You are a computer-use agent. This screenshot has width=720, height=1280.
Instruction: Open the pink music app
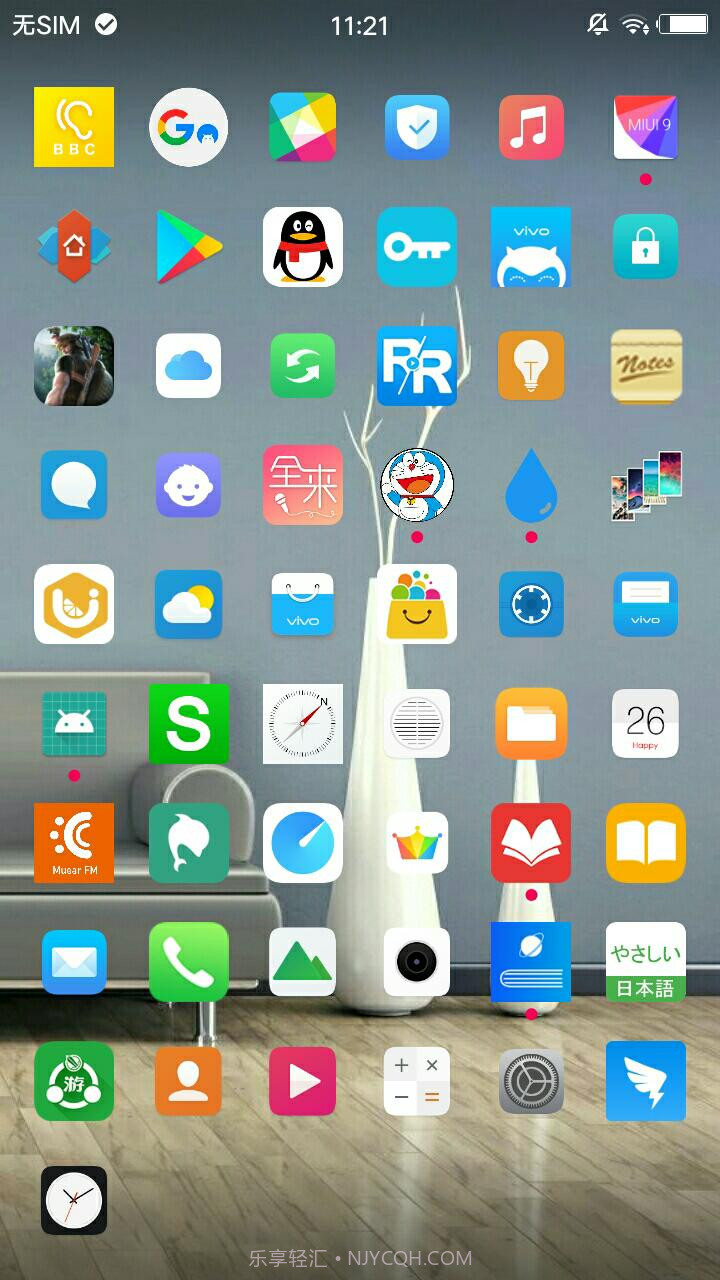point(531,127)
